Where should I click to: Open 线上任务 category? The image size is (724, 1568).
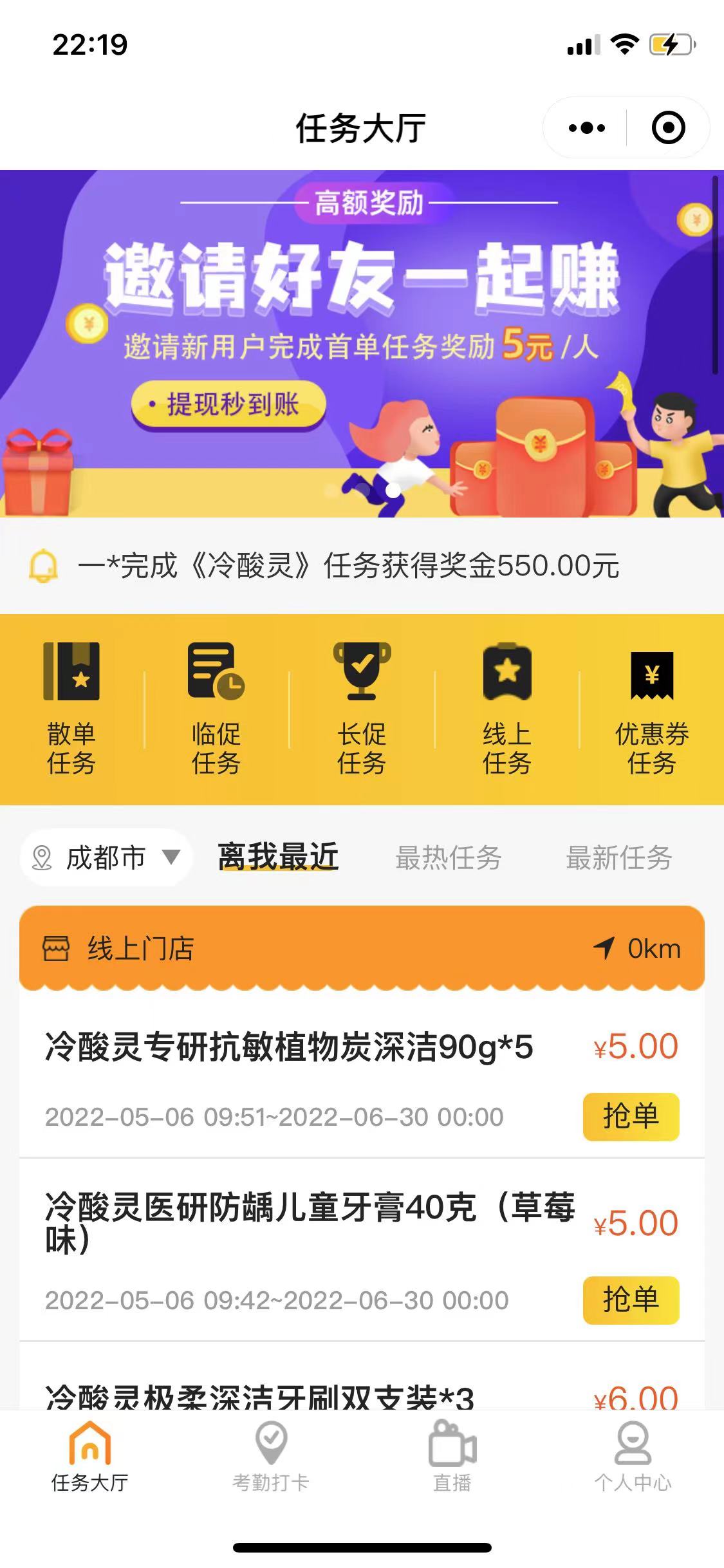(507, 708)
